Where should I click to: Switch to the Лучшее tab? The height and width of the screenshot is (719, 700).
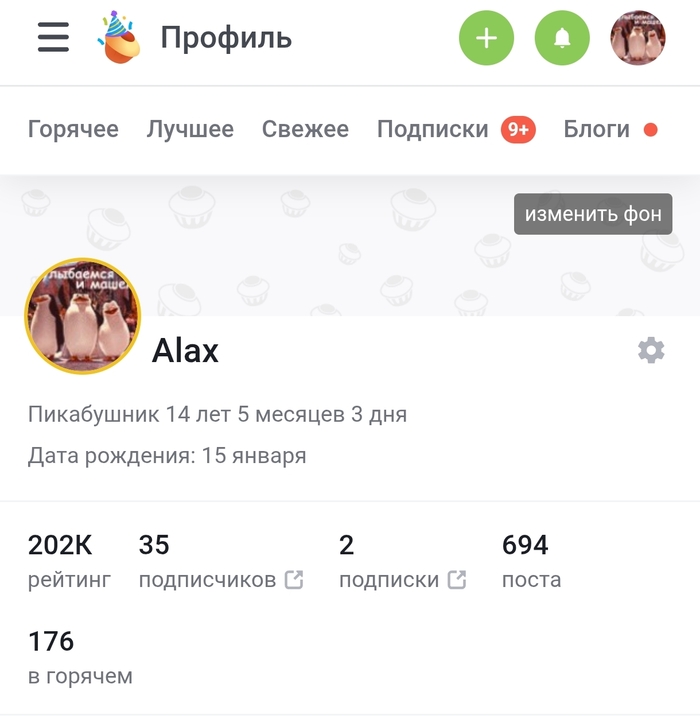coord(190,129)
